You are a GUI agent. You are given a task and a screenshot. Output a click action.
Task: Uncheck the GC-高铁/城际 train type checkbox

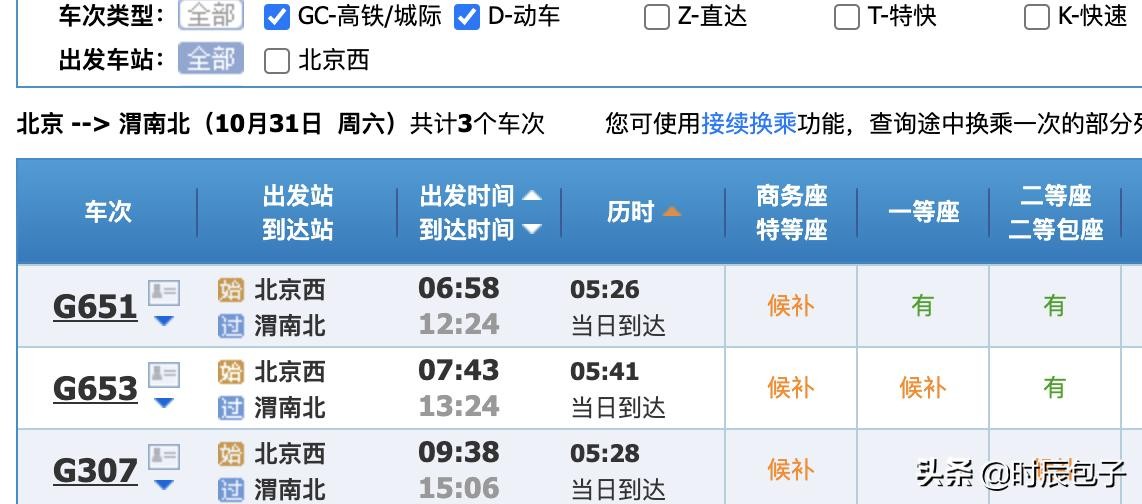tap(277, 17)
